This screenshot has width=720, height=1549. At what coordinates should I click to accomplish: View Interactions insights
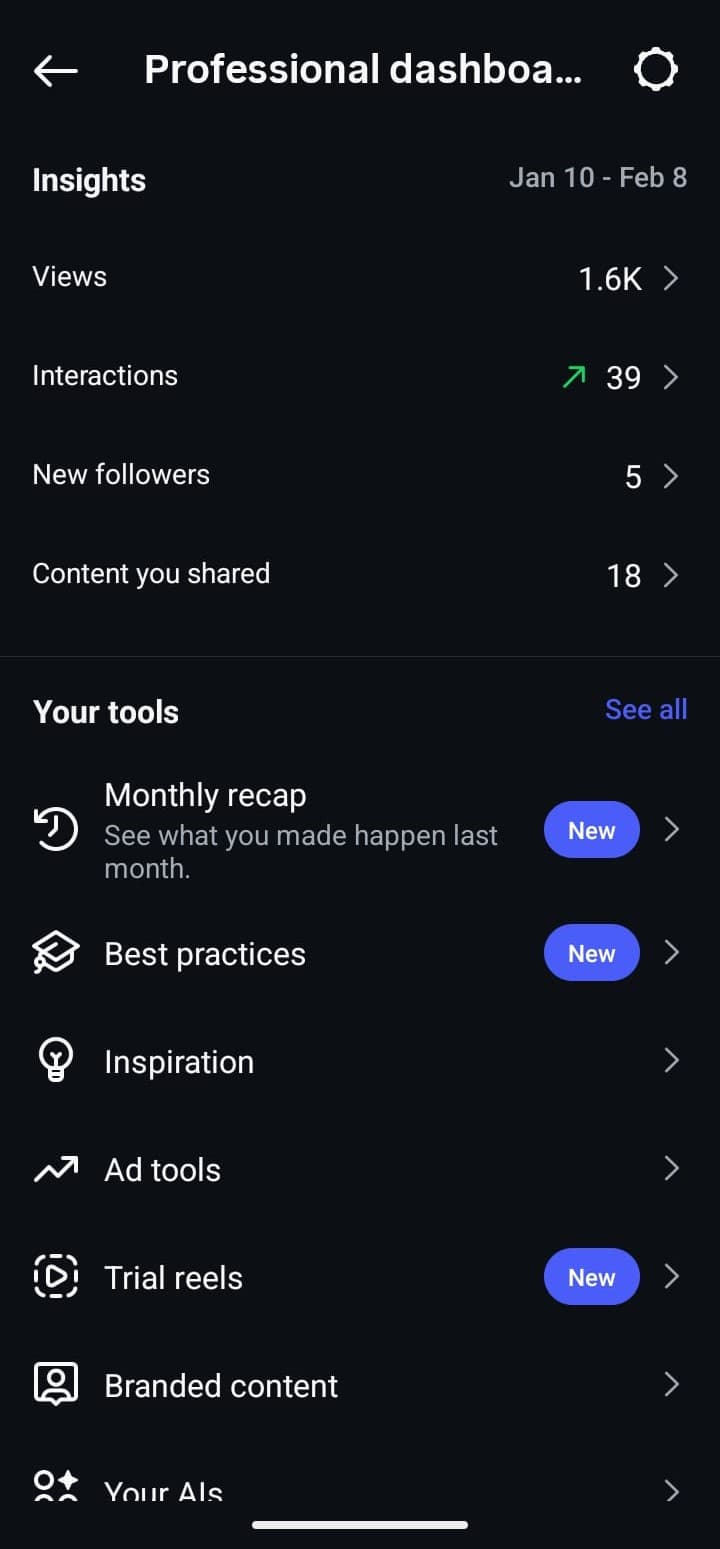360,376
